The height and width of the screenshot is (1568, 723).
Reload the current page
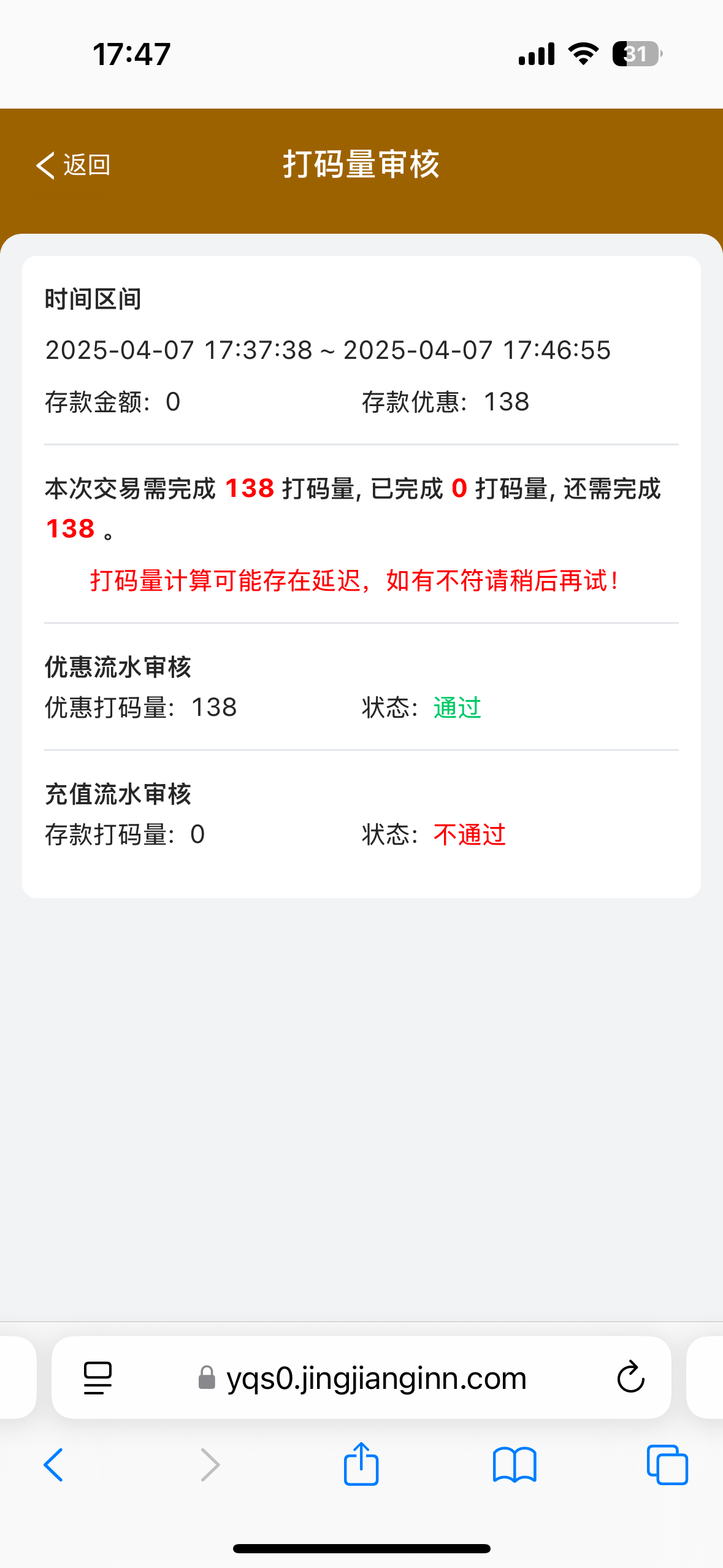click(630, 1378)
